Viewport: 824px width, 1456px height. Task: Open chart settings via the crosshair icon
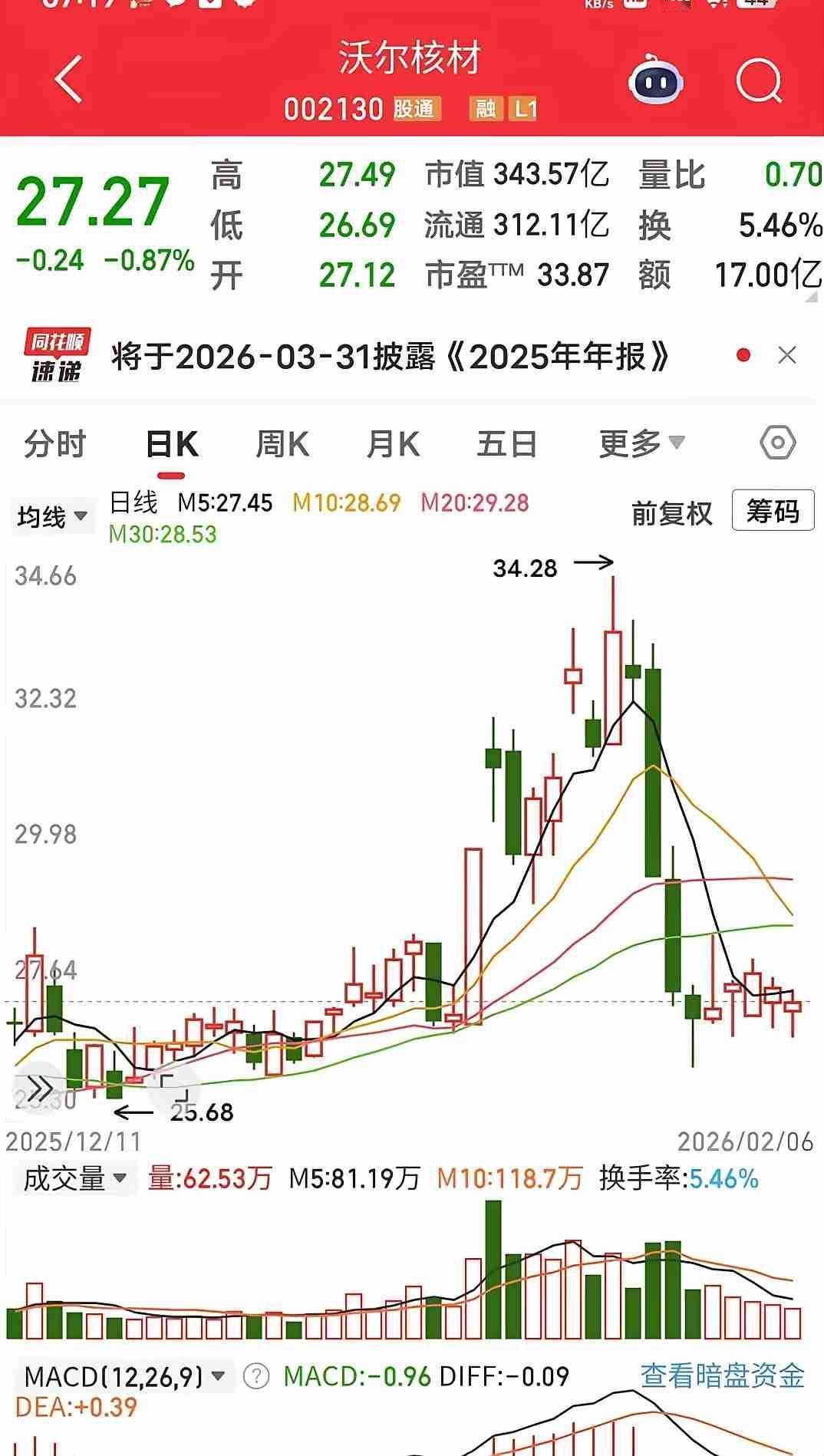point(777,443)
